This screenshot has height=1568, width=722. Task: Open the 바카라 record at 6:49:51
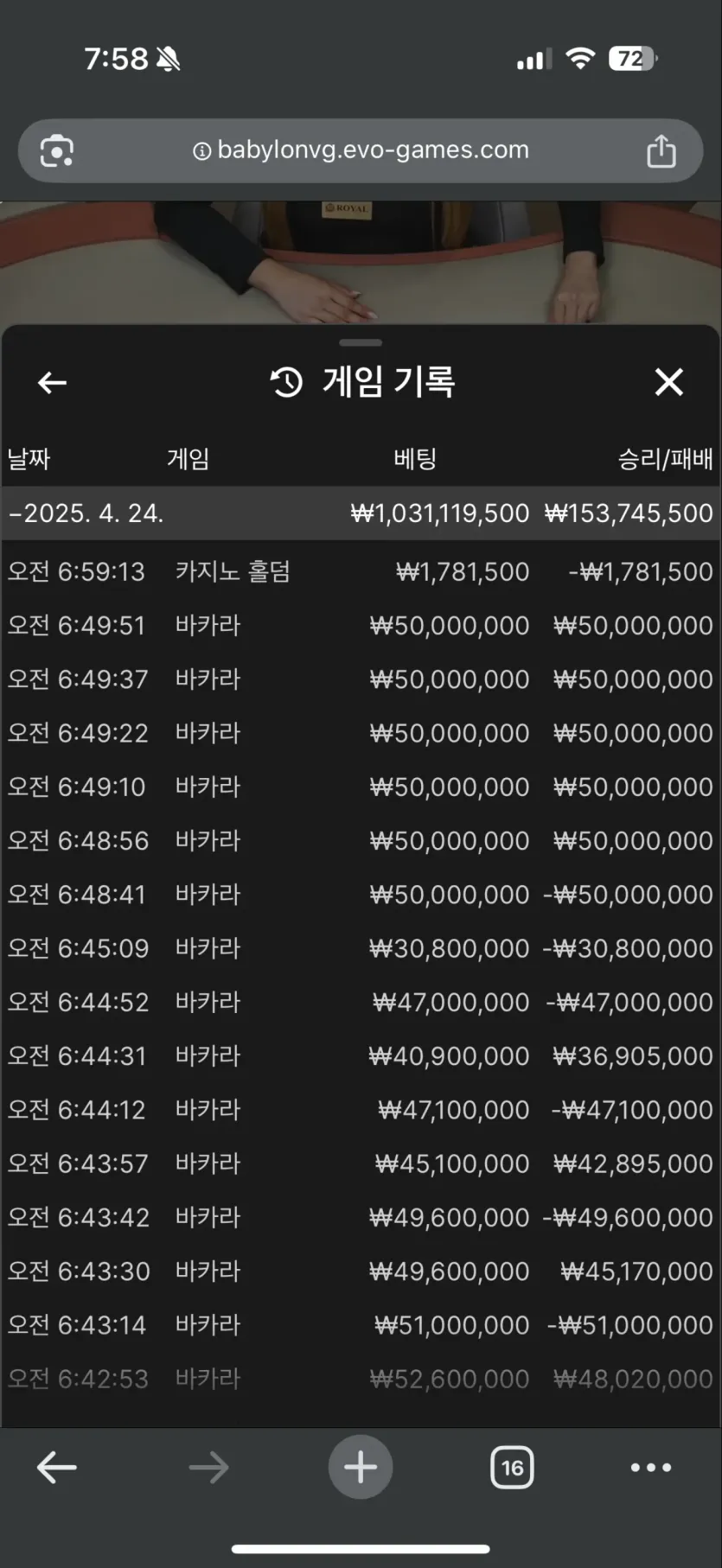click(x=361, y=625)
